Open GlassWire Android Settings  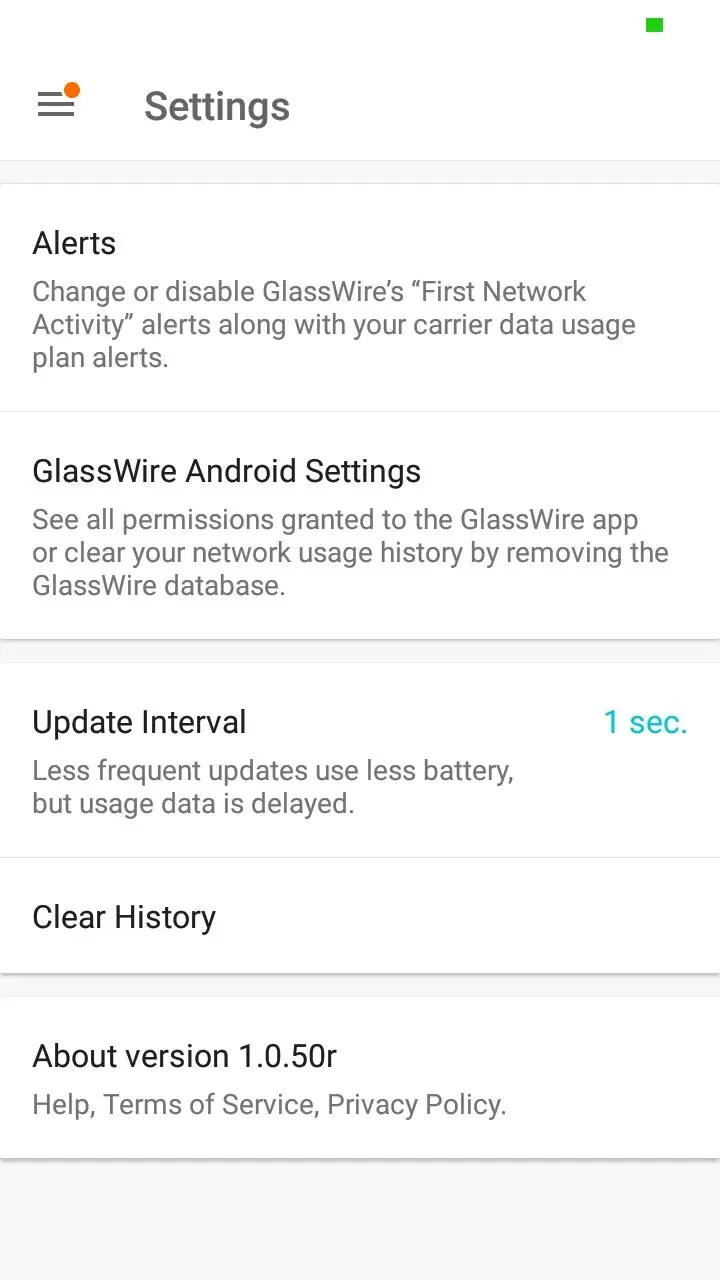(x=360, y=526)
